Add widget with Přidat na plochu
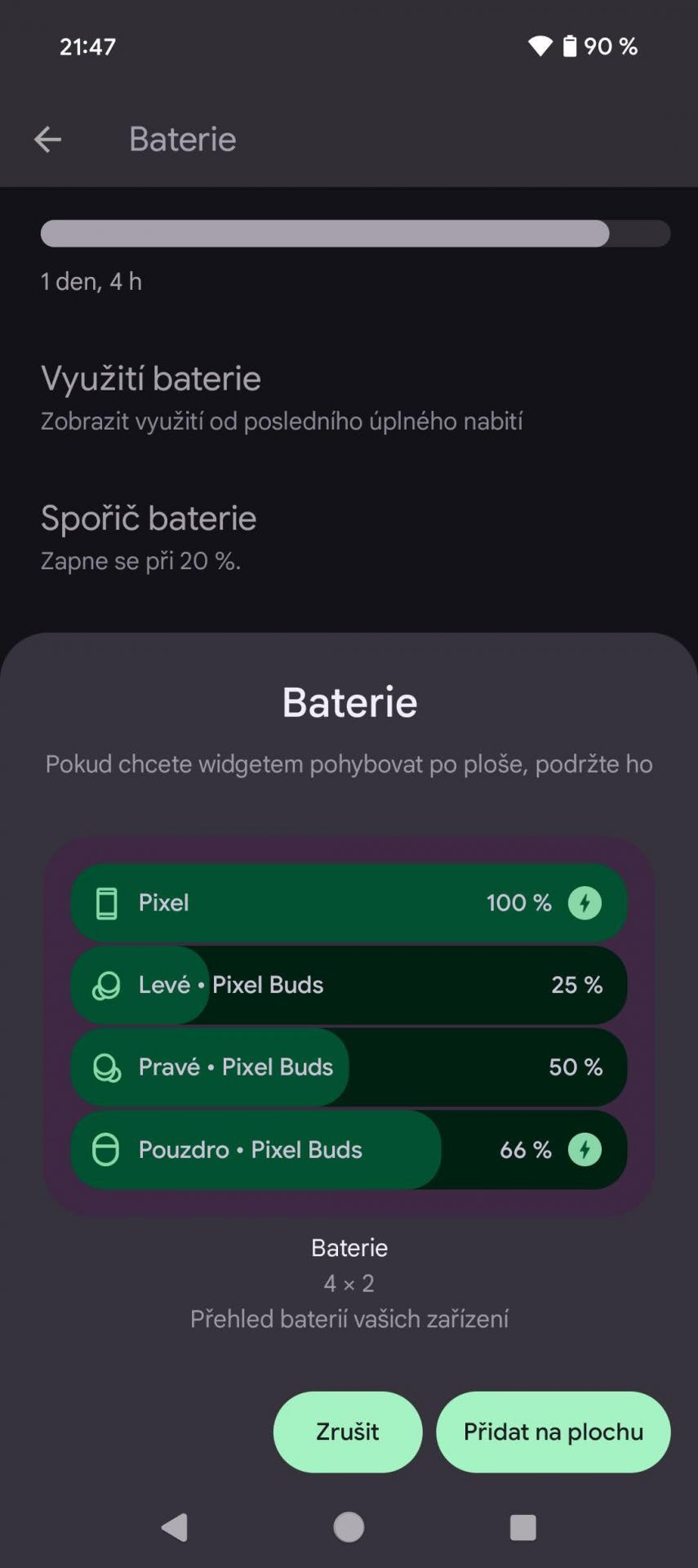 tap(554, 1432)
